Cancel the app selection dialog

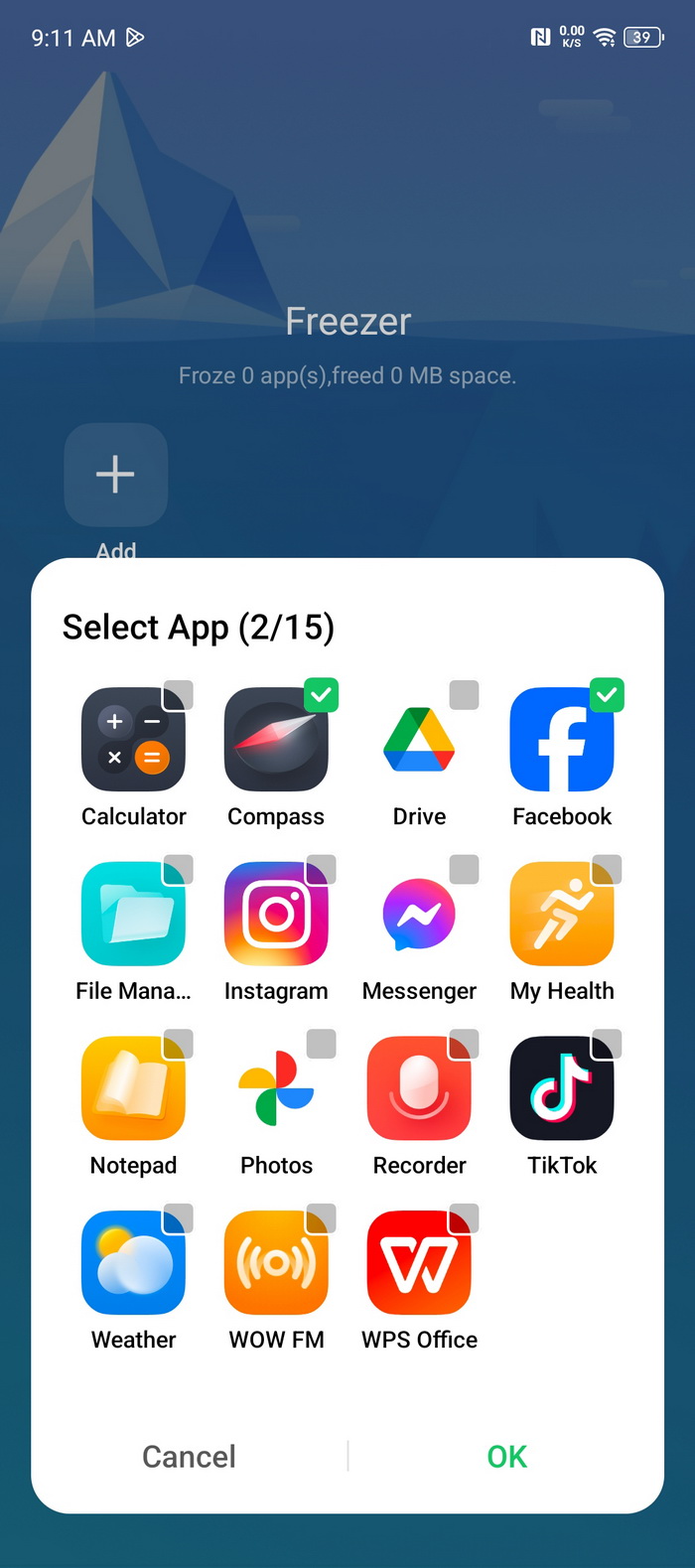click(189, 1456)
